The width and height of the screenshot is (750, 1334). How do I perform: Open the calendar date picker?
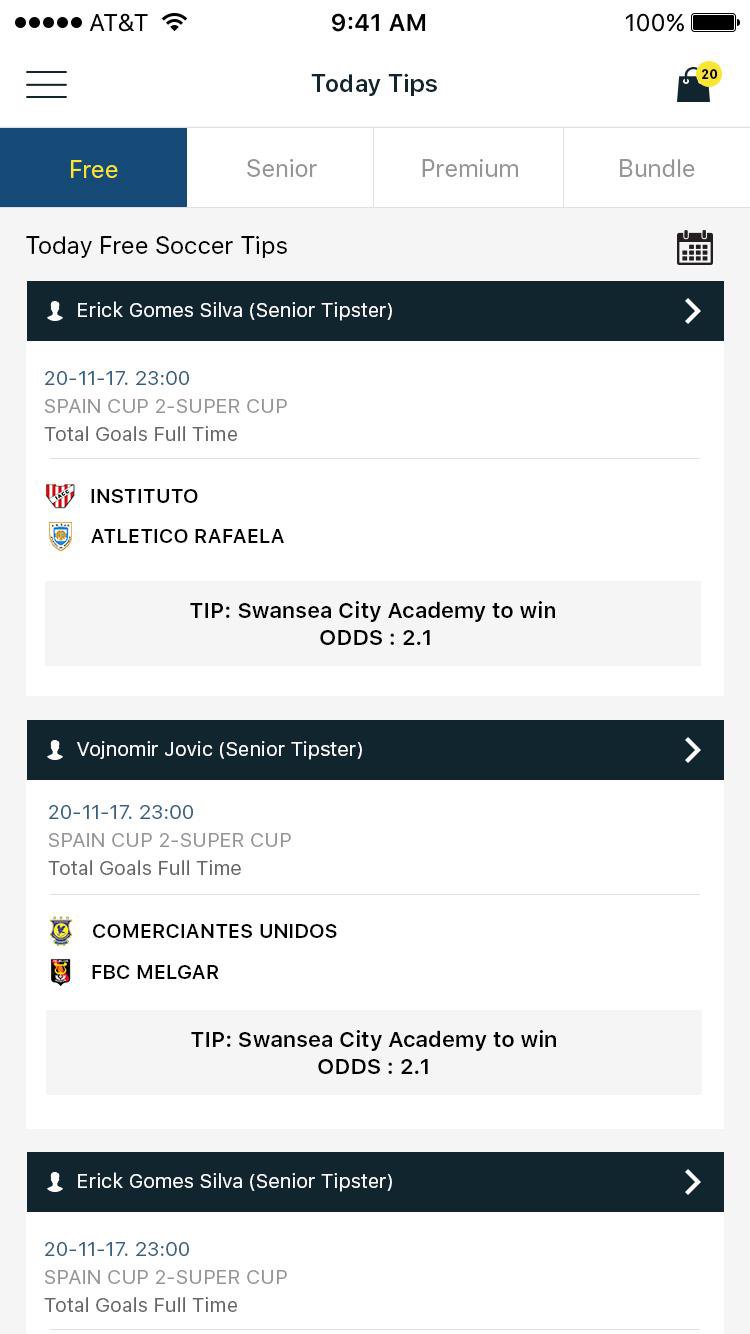coord(694,247)
